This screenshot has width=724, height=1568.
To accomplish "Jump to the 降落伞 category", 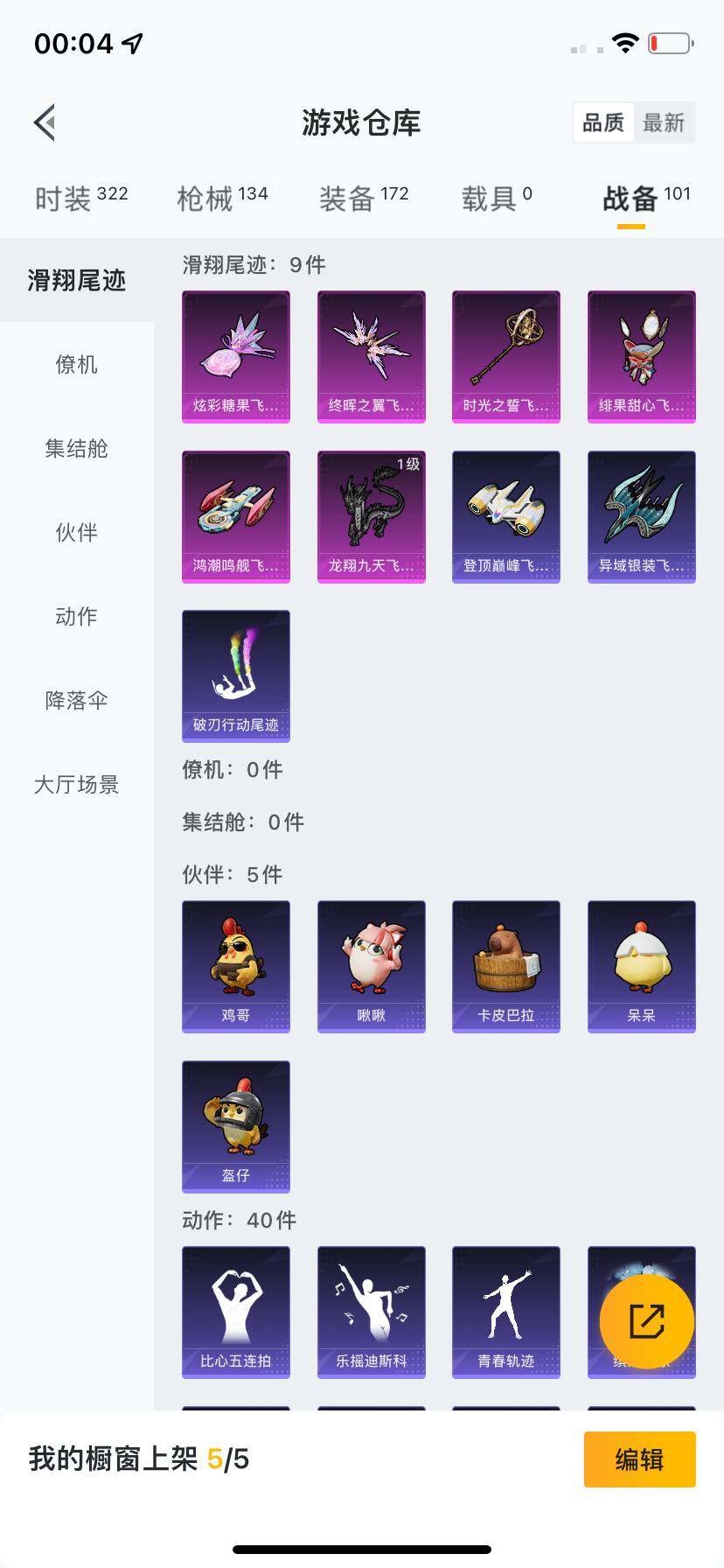I will point(75,701).
